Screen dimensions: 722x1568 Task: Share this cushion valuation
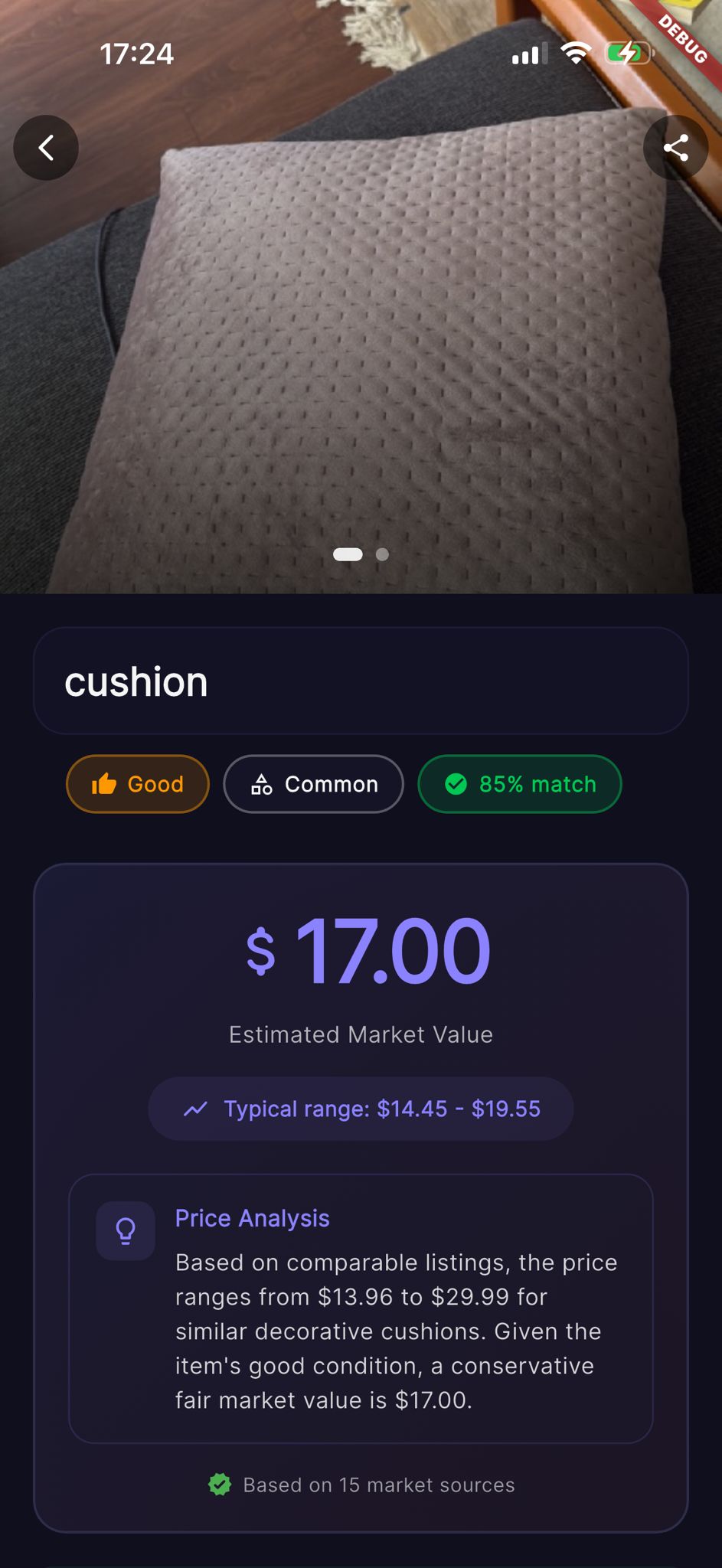675,148
